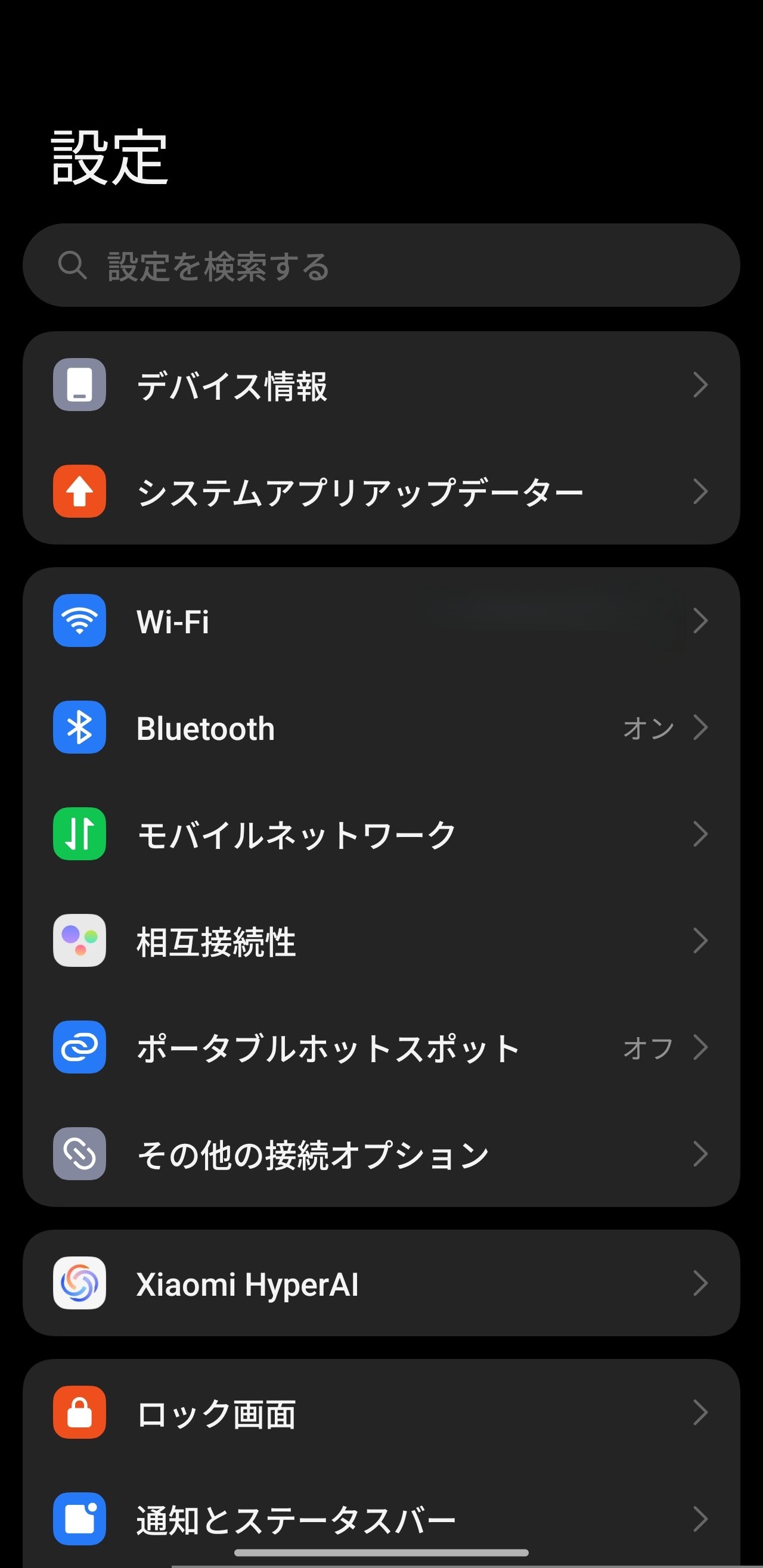Expand the Bluetooth settings via chevron

pyautogui.click(x=702, y=727)
